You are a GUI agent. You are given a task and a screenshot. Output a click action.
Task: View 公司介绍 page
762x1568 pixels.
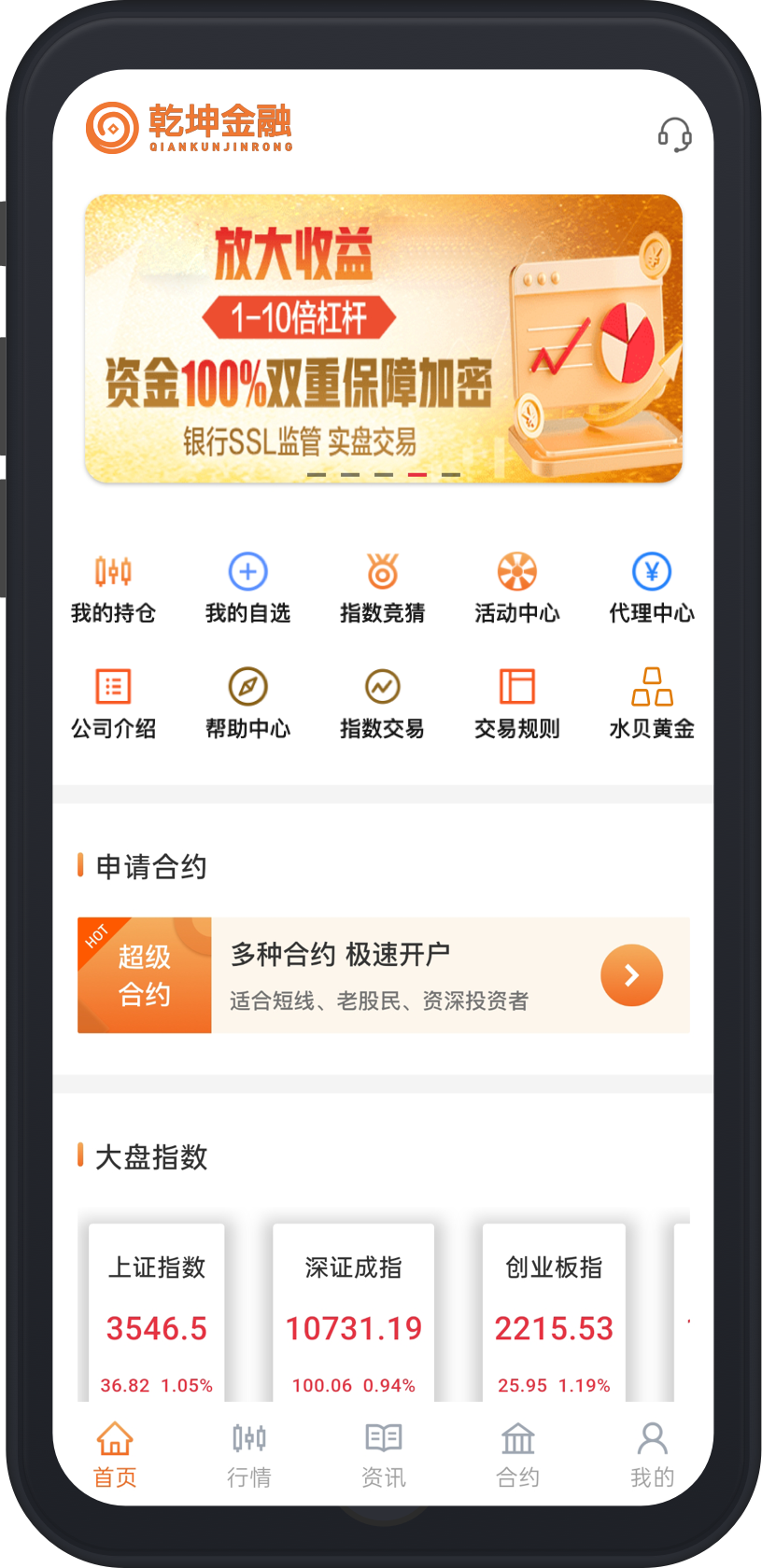tap(113, 704)
